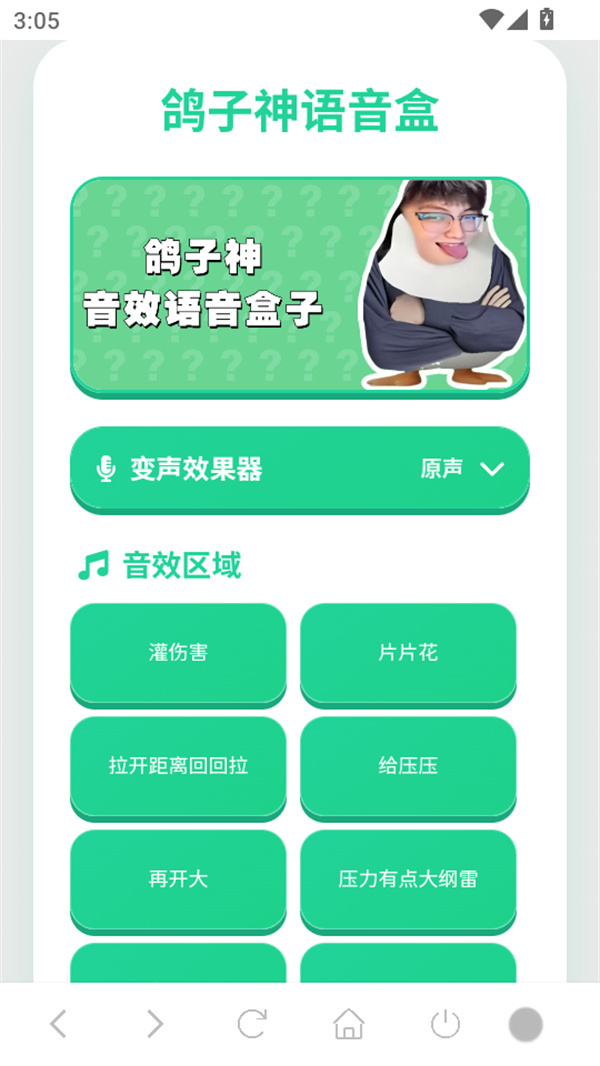Go back using the left arrow
Viewport: 600px width, 1066px height.
58,1023
